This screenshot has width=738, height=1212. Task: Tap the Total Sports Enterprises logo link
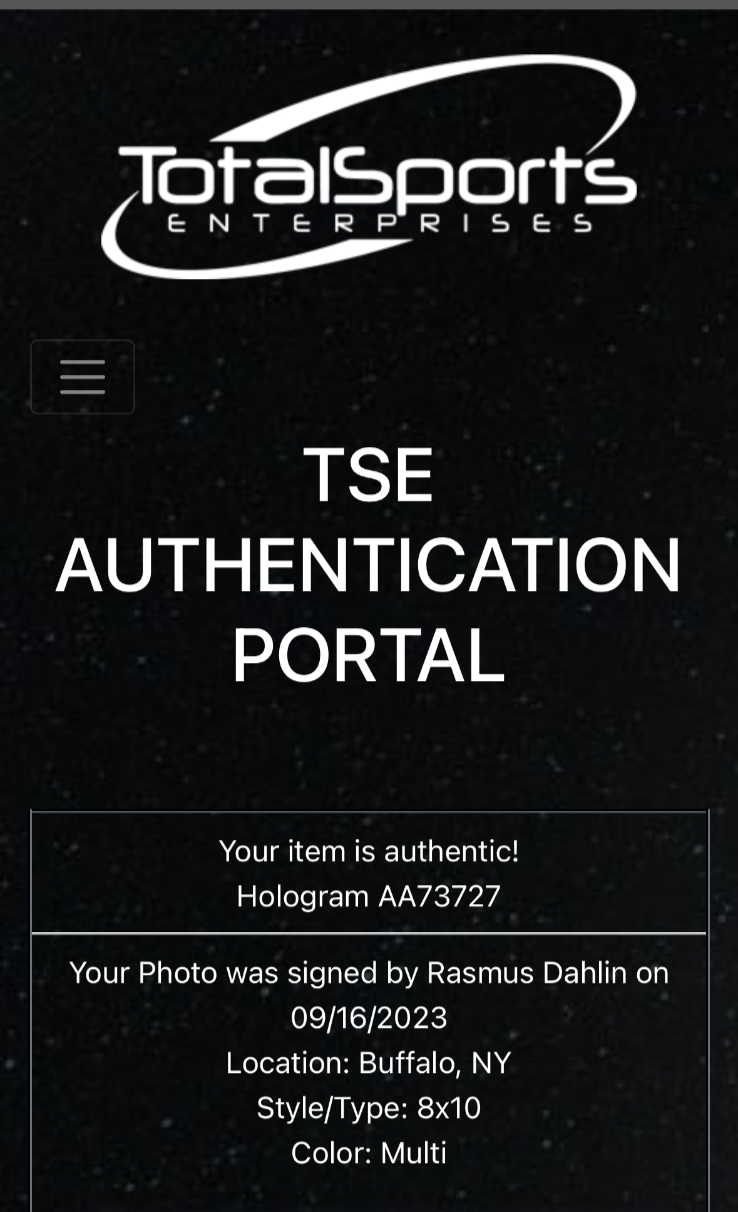point(368,166)
